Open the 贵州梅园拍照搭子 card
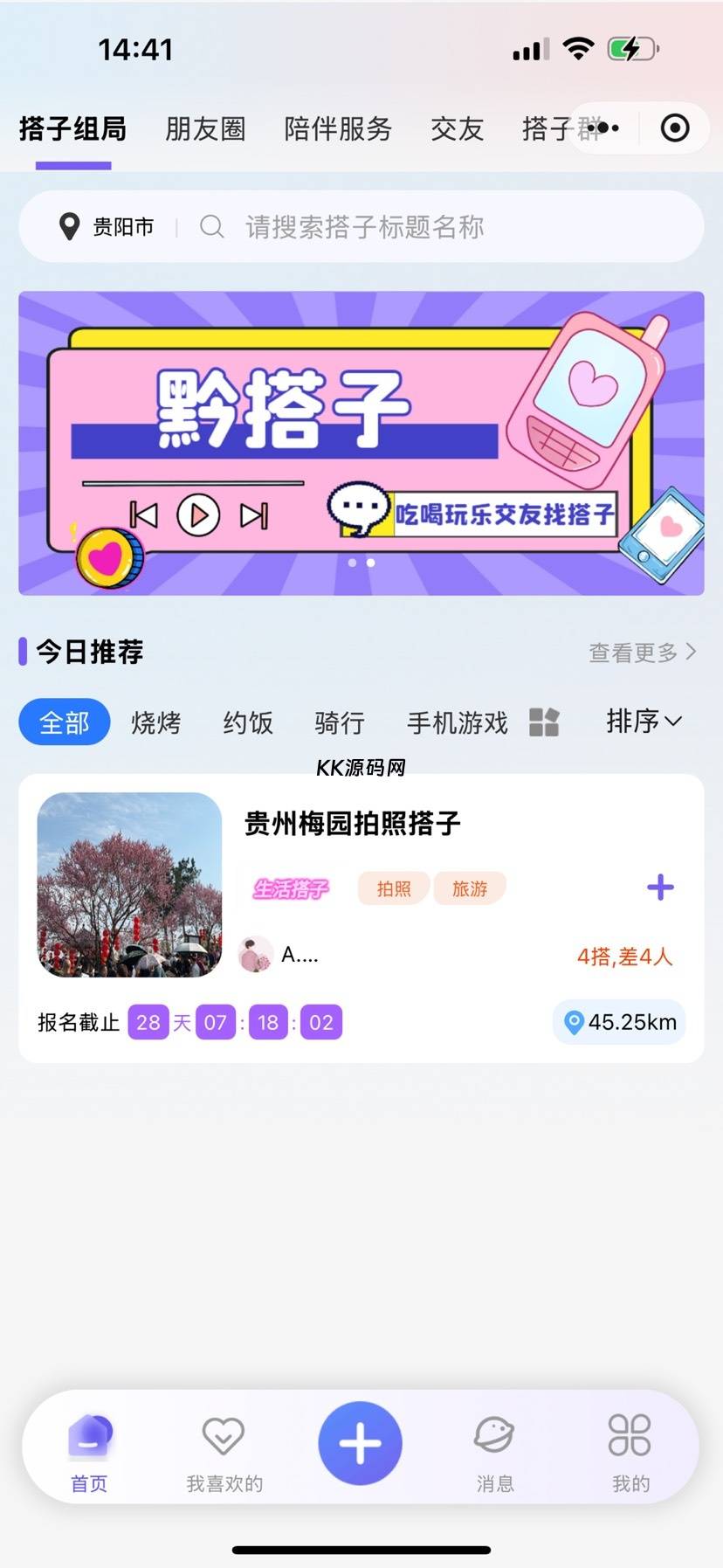The image size is (723, 1568). coord(361,918)
